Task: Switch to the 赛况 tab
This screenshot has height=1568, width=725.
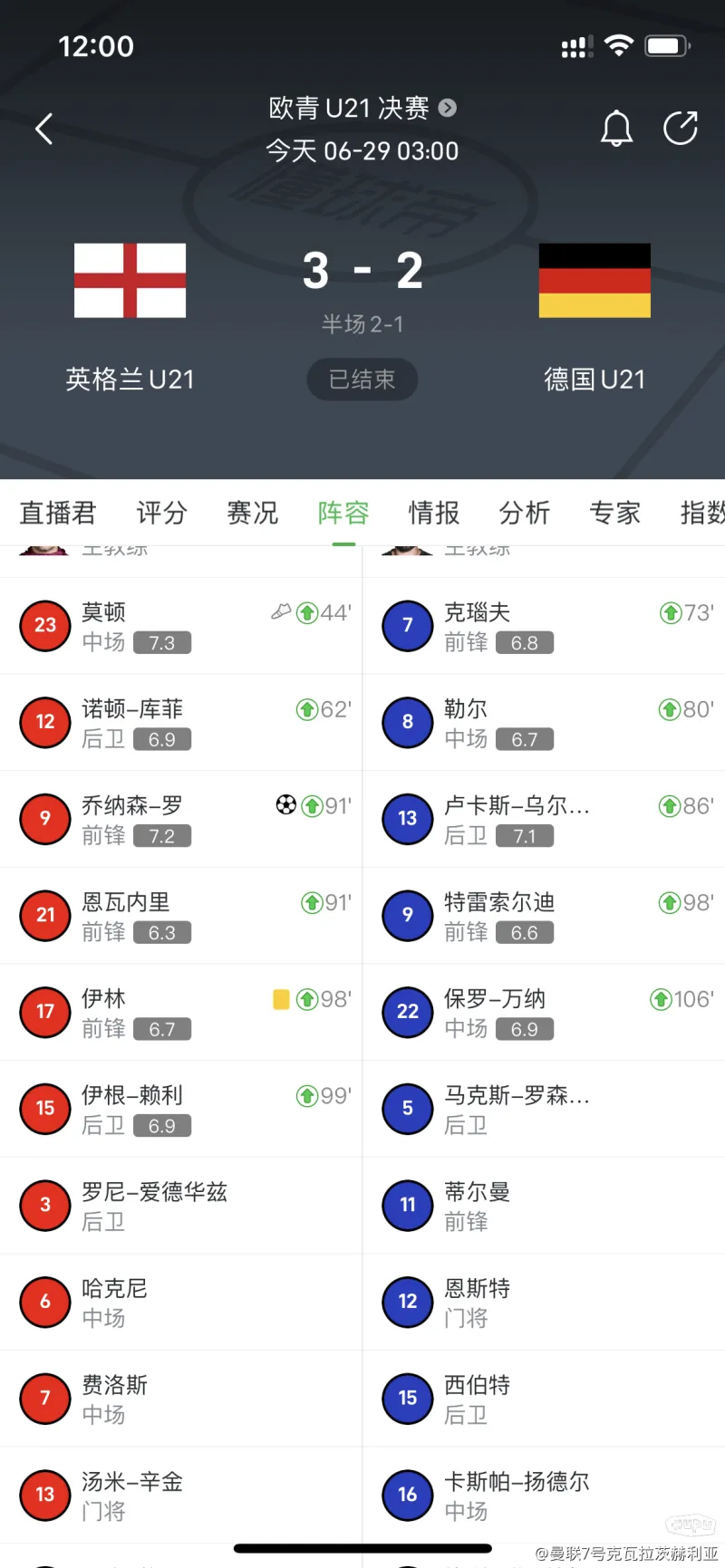Action: tap(252, 513)
